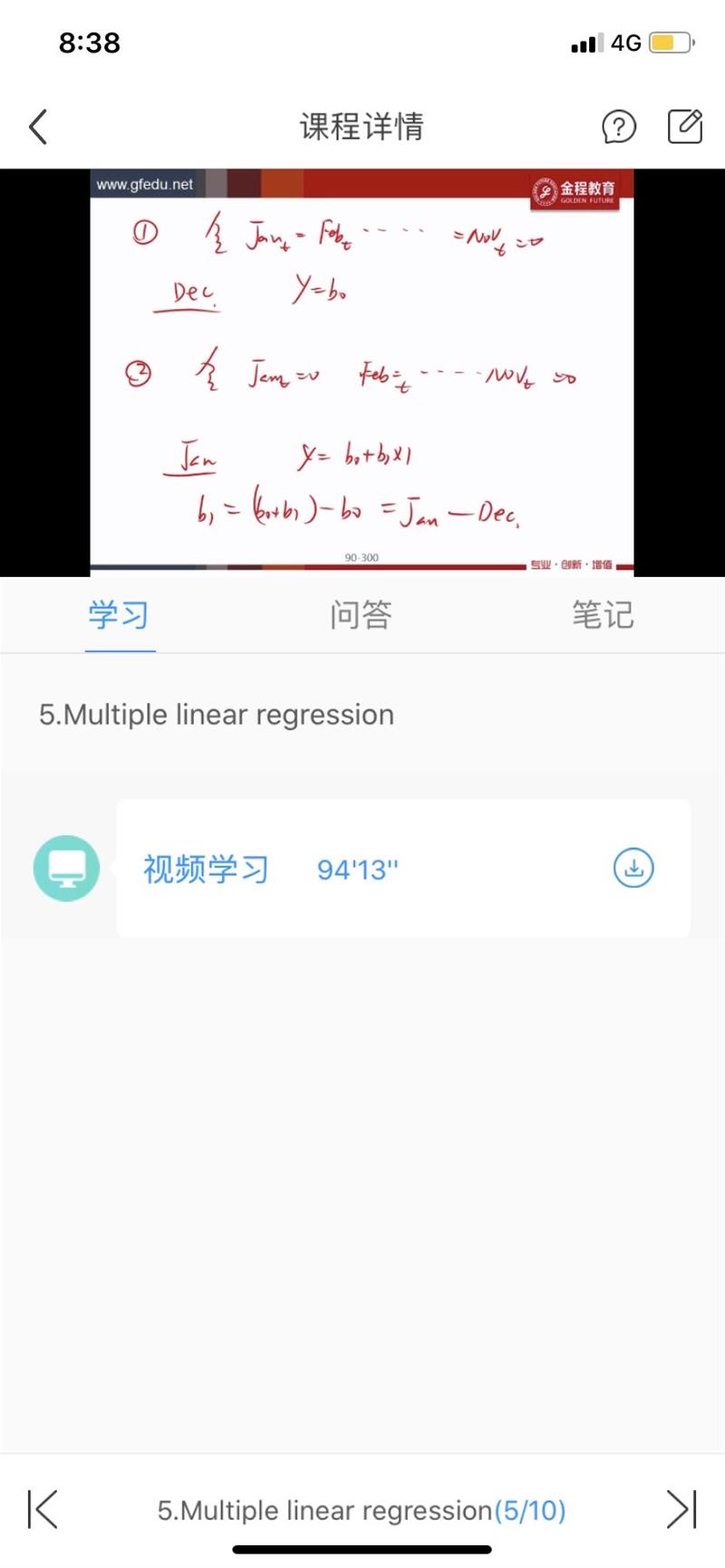The image size is (725, 1568).
Task: Switch to the 问答 tab
Action: [361, 615]
